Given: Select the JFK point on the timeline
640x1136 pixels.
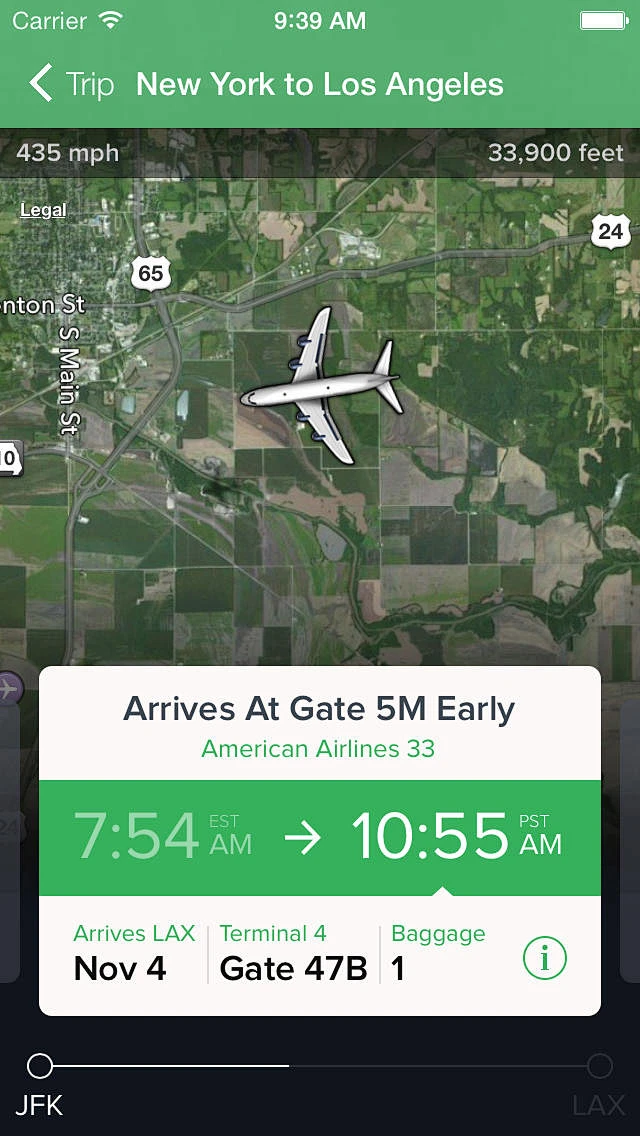Looking at the screenshot, I should [x=40, y=1066].
